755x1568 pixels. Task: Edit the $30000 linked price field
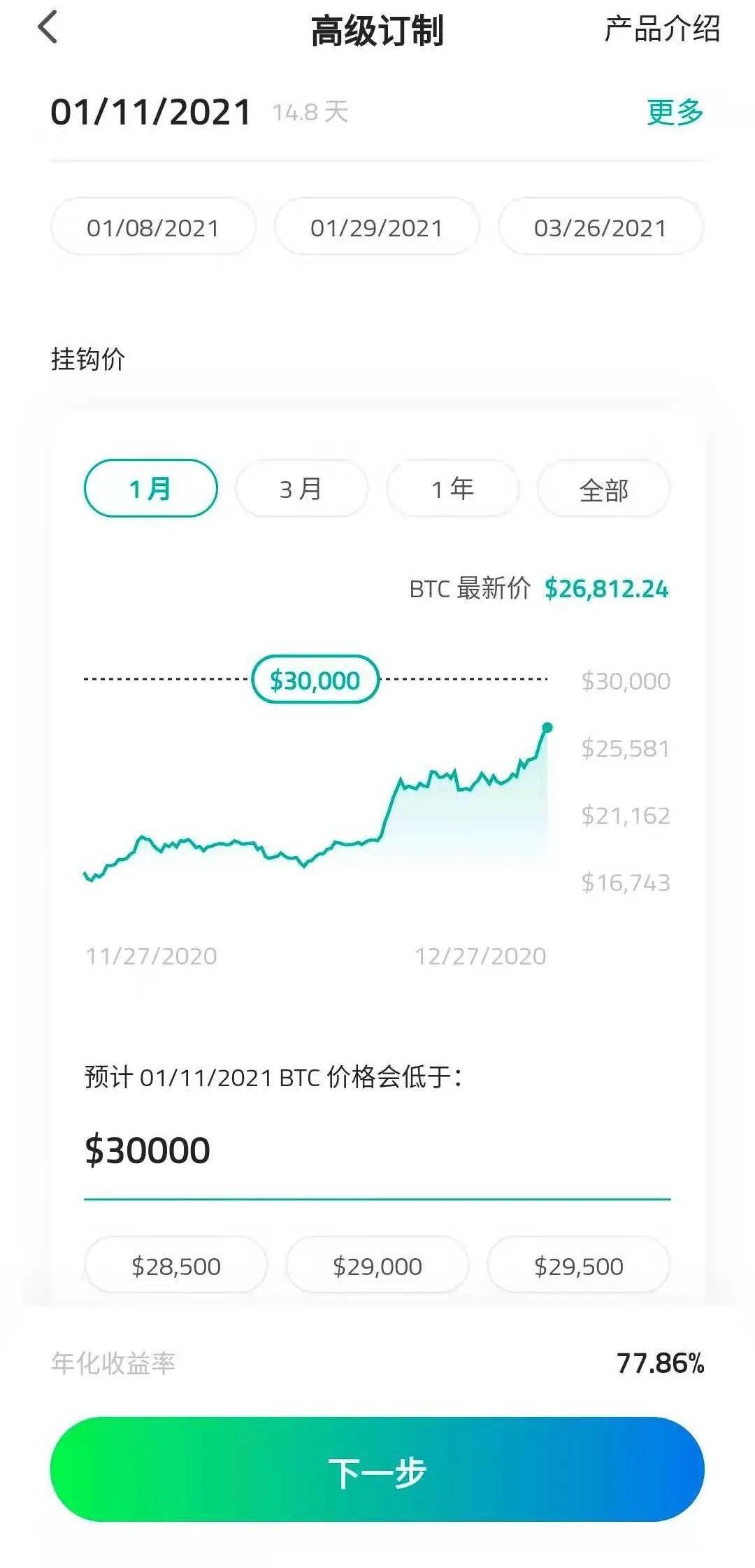point(377,1150)
